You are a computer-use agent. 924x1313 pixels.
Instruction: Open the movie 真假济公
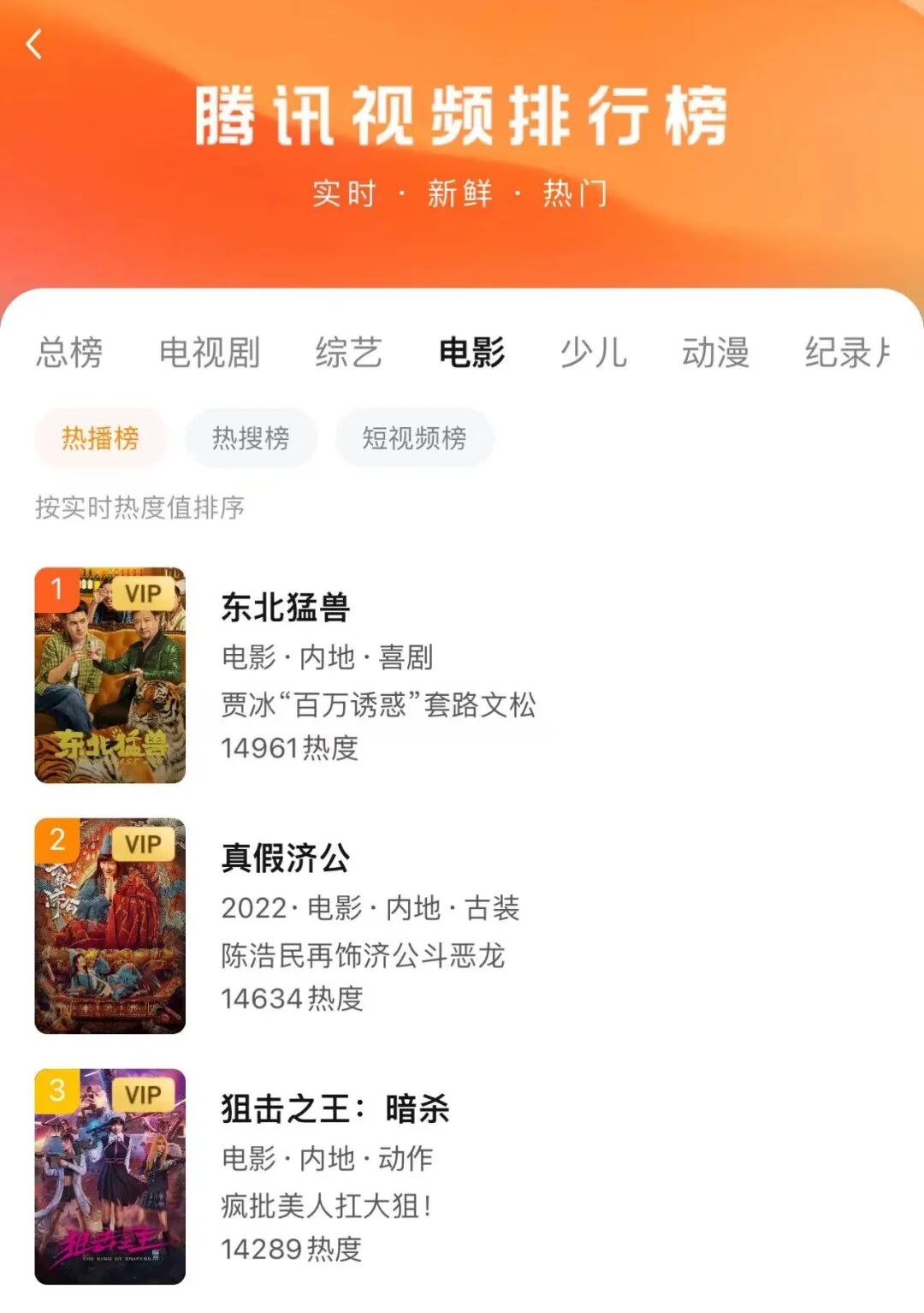point(286,858)
